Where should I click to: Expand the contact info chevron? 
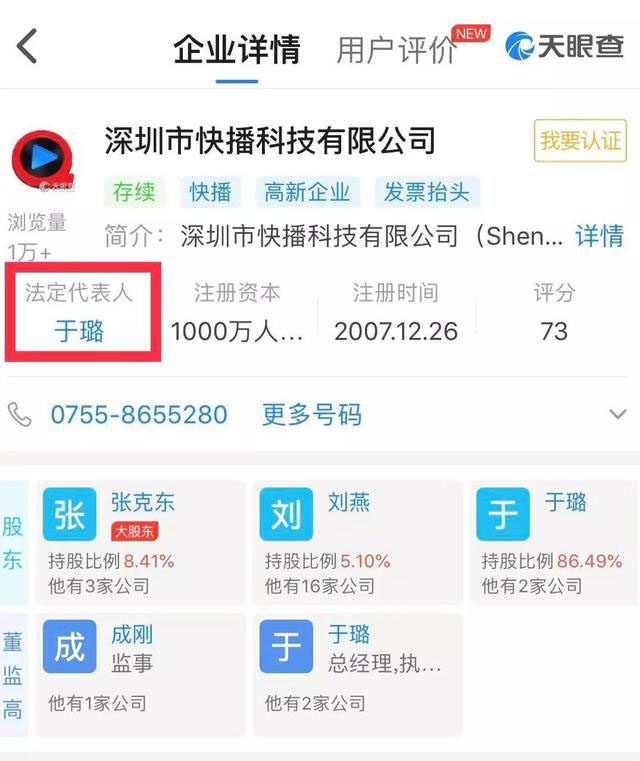[617, 414]
